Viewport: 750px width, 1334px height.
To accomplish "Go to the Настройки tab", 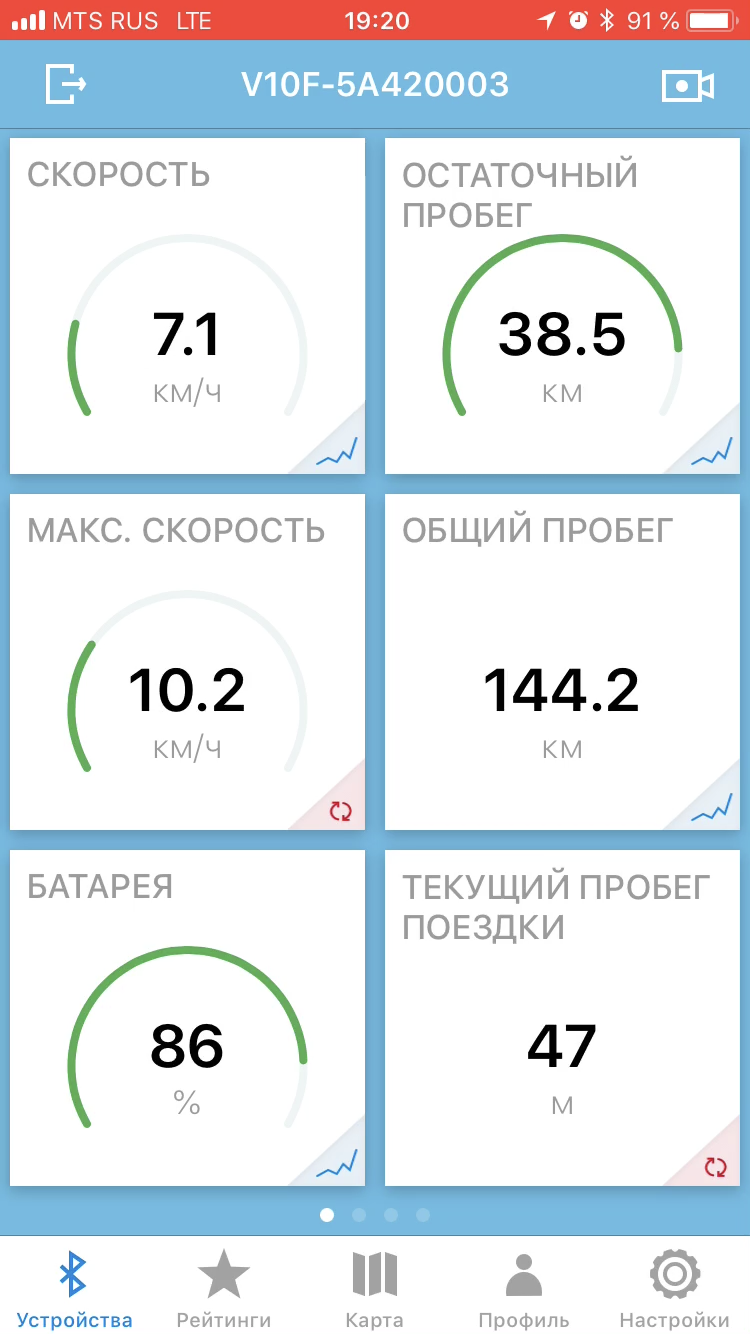I will [674, 1290].
